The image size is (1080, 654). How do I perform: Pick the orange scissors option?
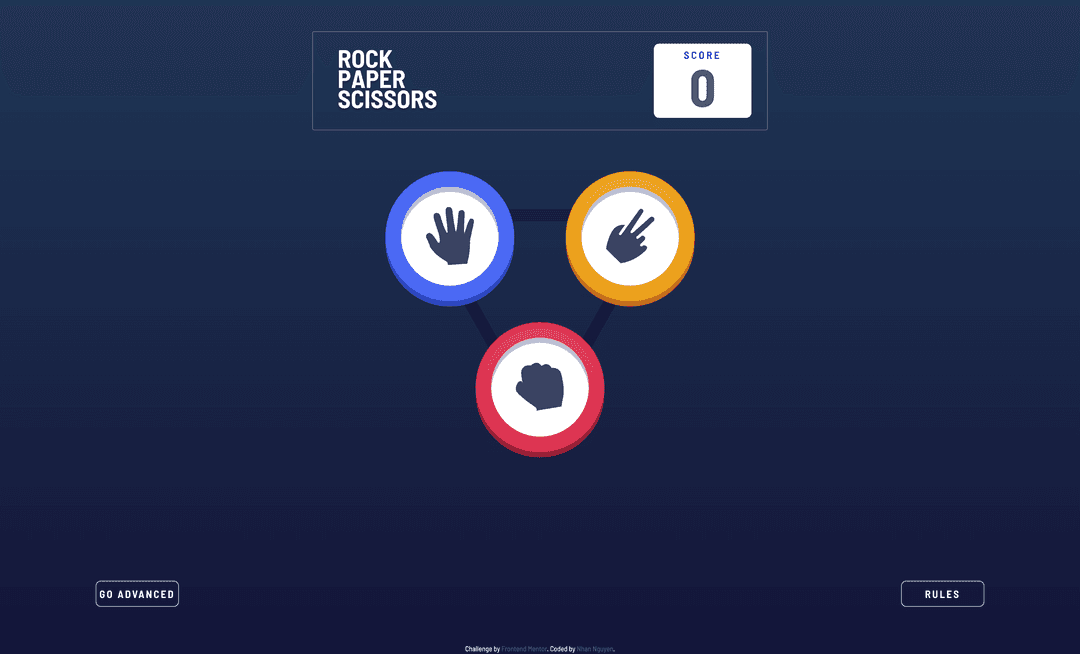click(630, 237)
